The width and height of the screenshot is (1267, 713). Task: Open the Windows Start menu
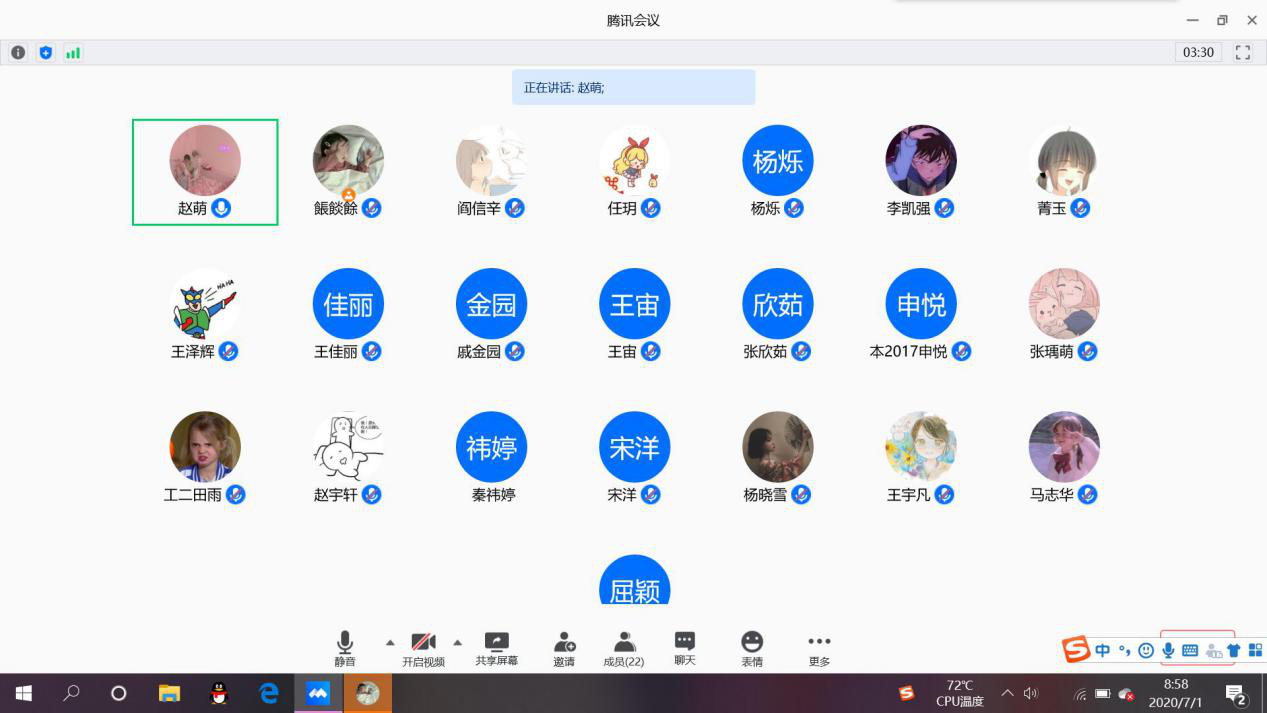click(23, 692)
